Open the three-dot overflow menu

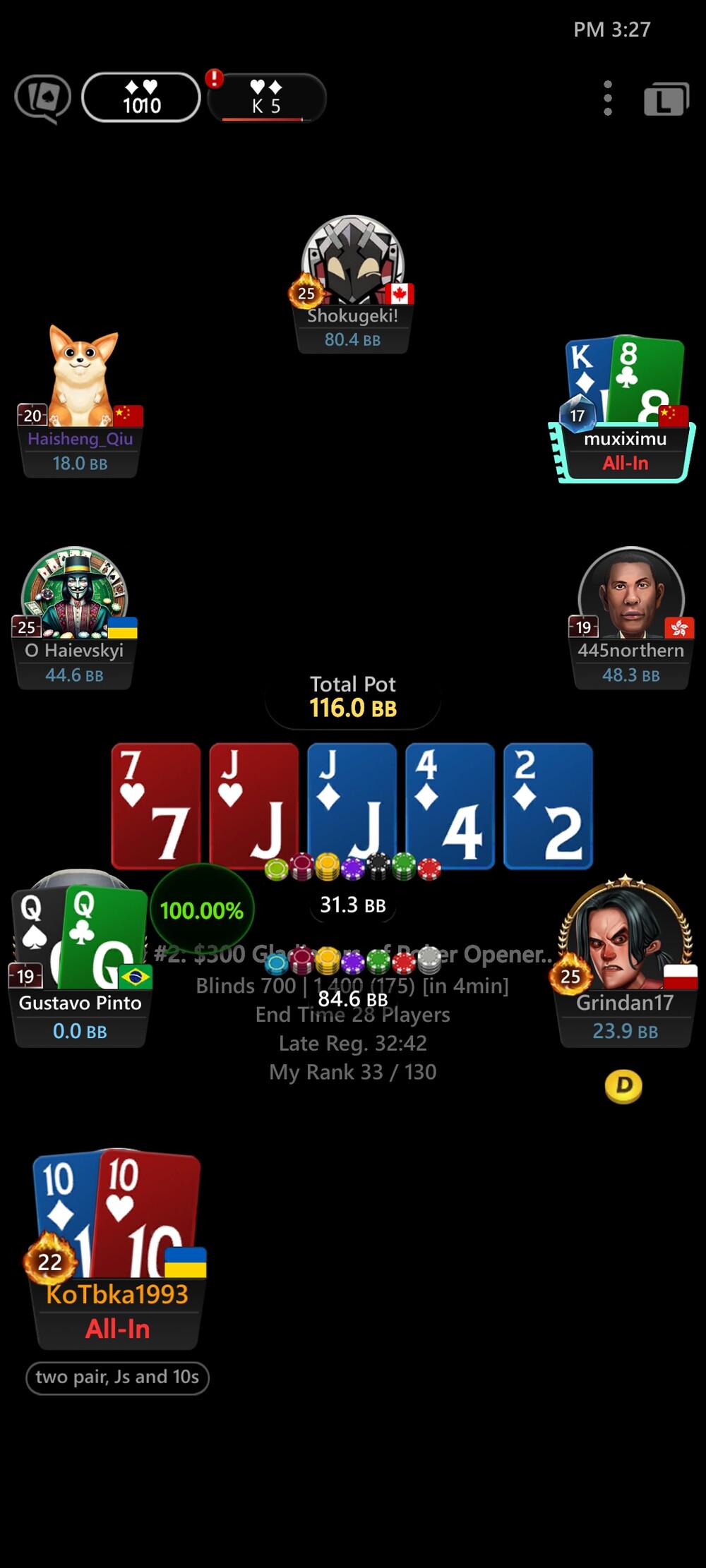(608, 98)
